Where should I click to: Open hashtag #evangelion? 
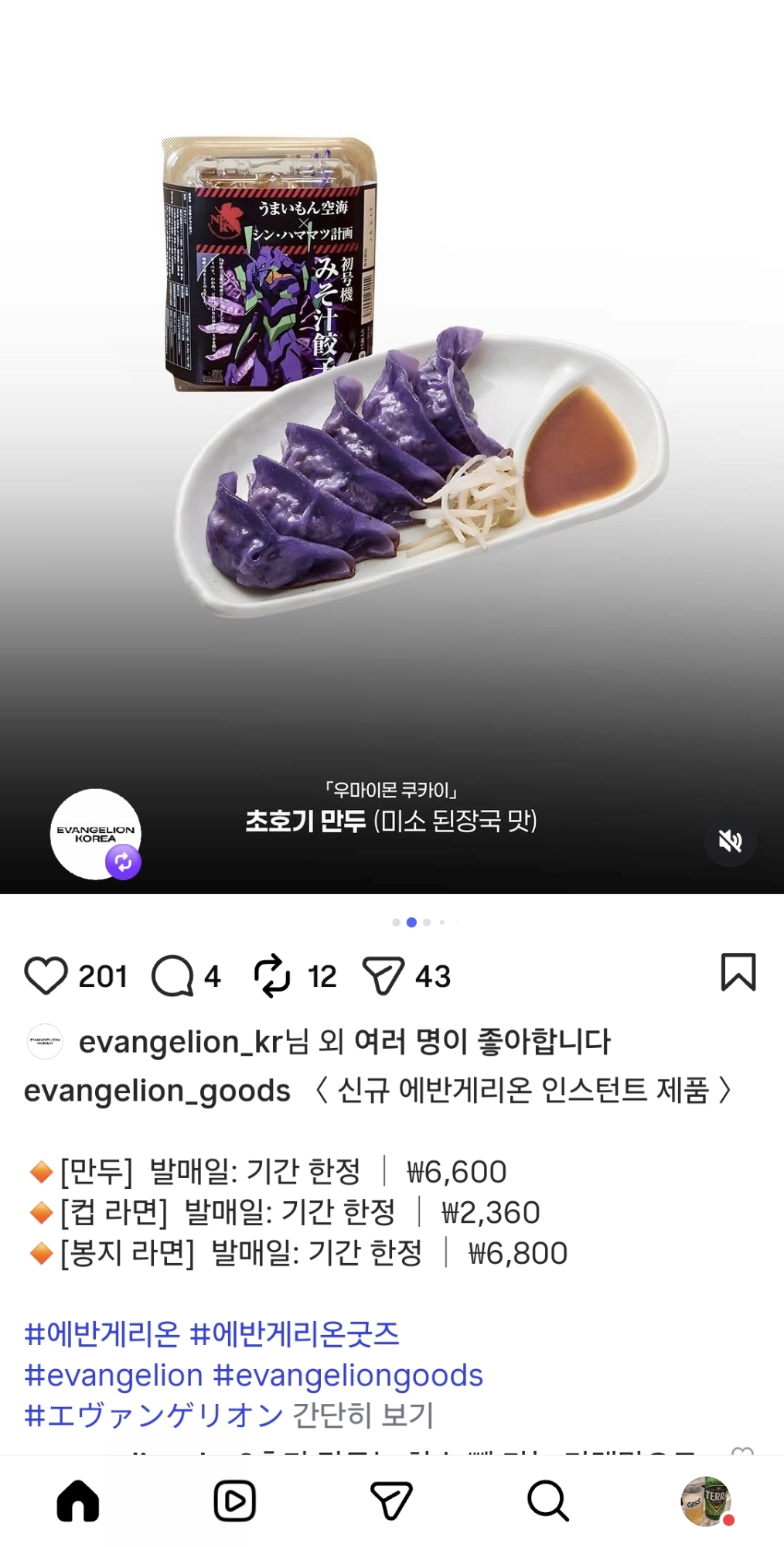click(114, 1375)
